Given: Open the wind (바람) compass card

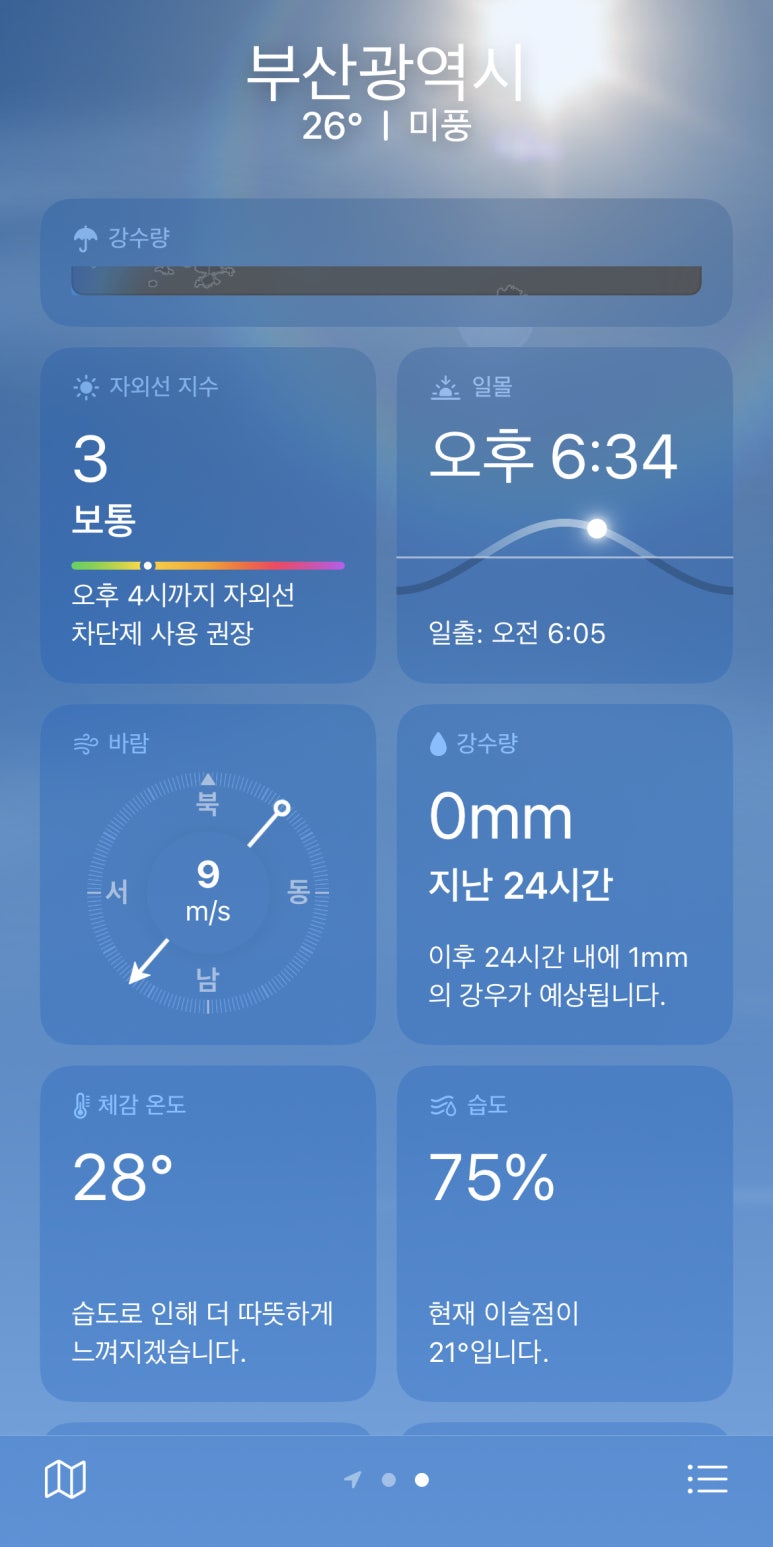Looking at the screenshot, I should click(x=208, y=874).
